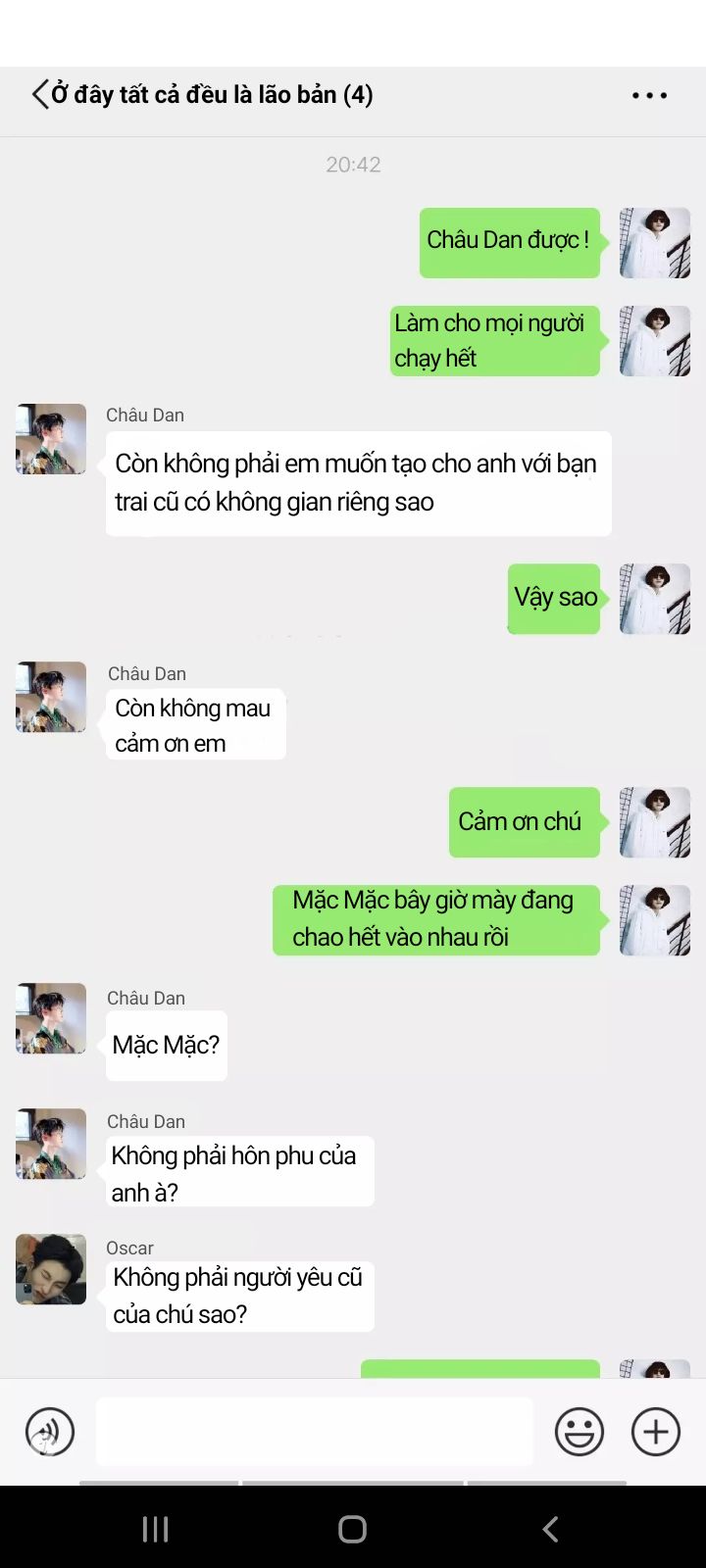Open the plus attachment menu
The height and width of the screenshot is (1568, 706).
click(x=656, y=1432)
